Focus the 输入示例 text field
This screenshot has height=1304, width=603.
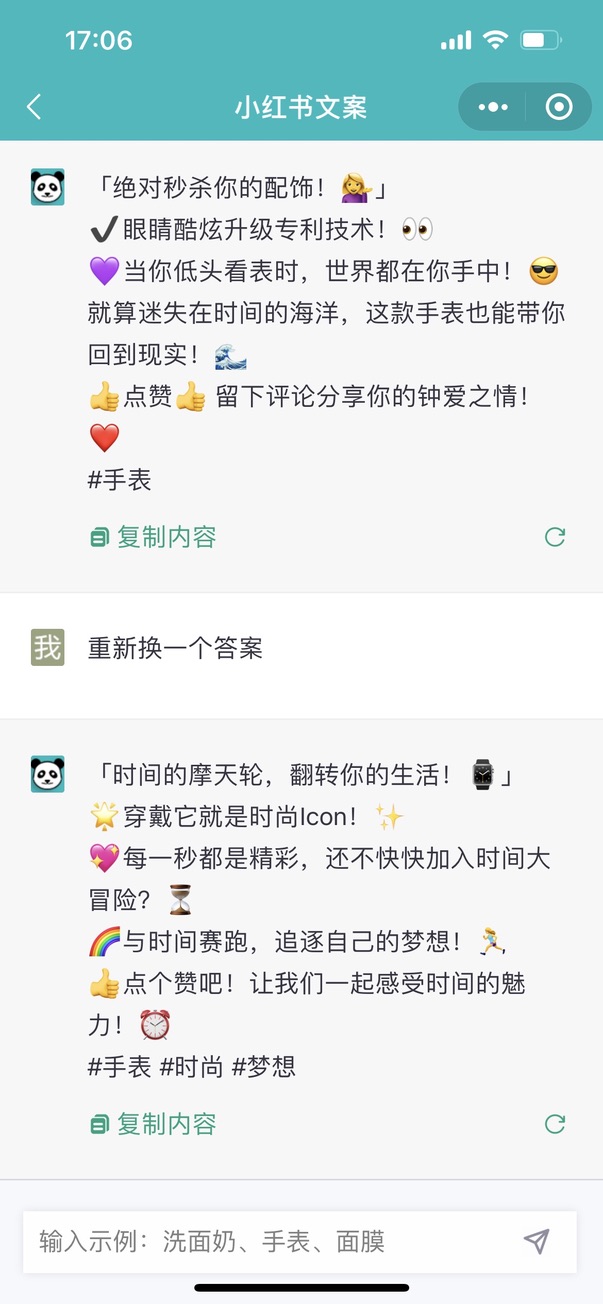pos(270,1242)
